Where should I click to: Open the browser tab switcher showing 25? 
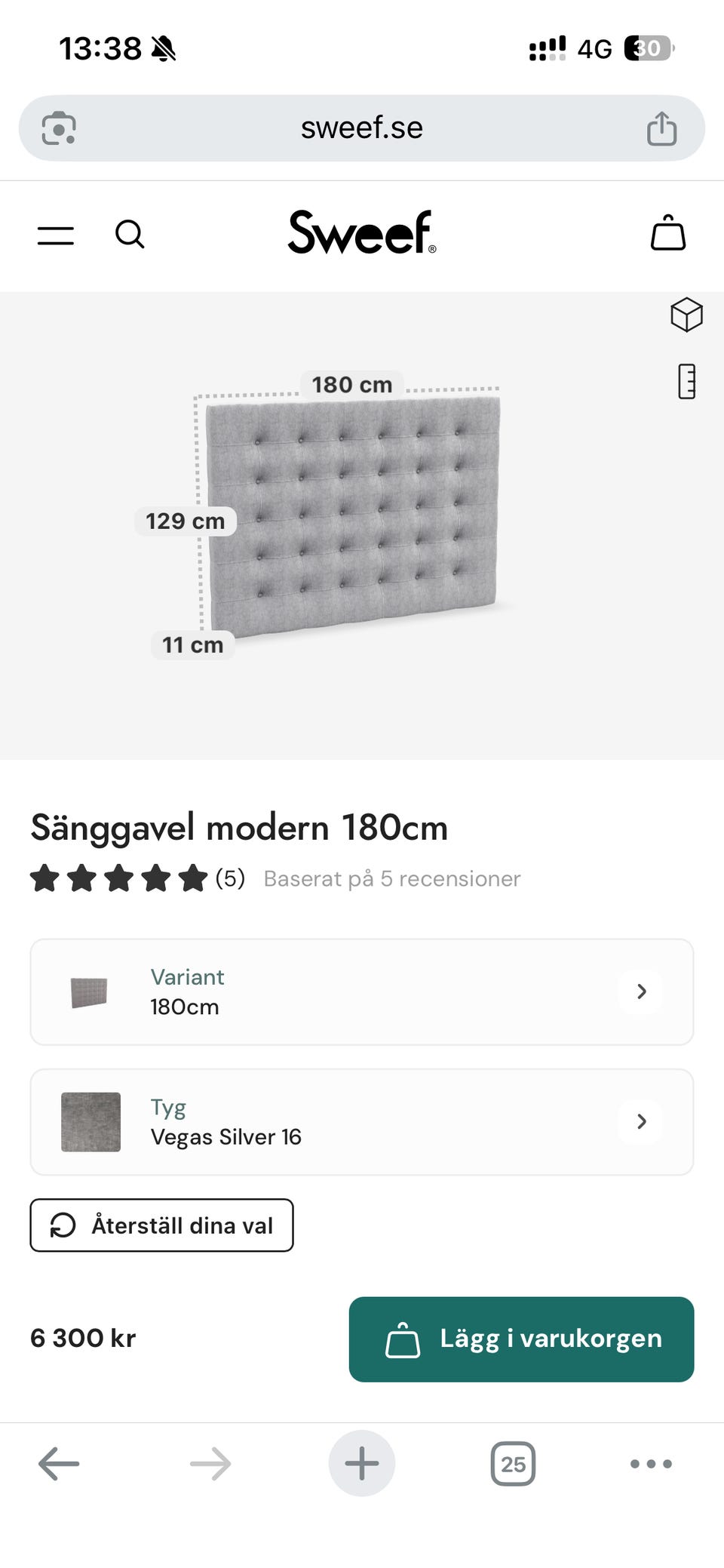513,1462
